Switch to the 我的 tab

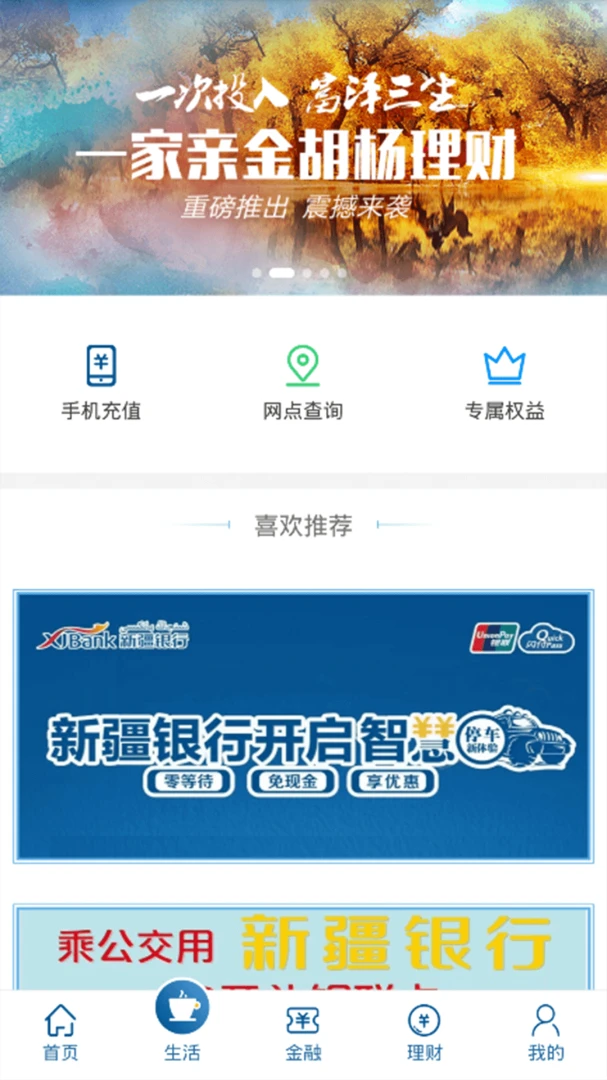click(546, 1033)
